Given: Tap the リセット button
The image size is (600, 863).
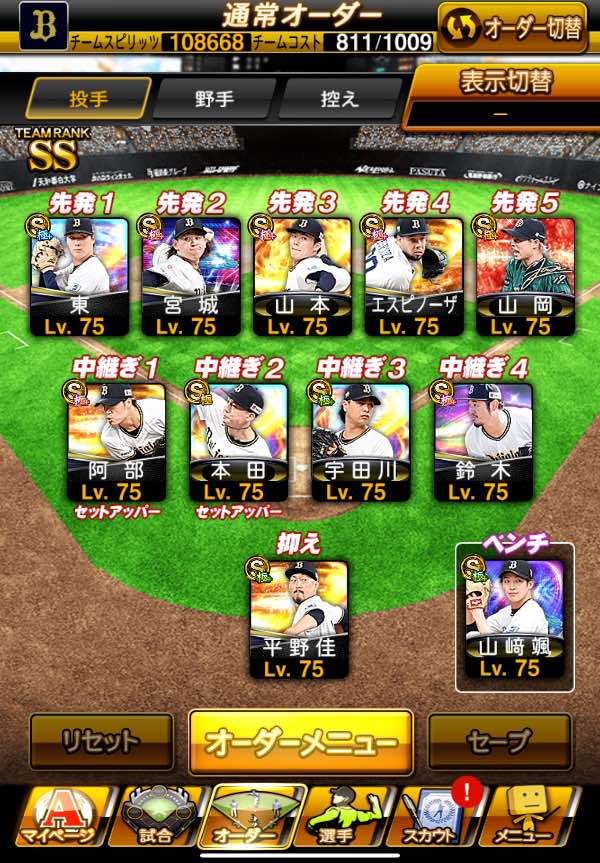Looking at the screenshot, I should pyautogui.click(x=100, y=741).
